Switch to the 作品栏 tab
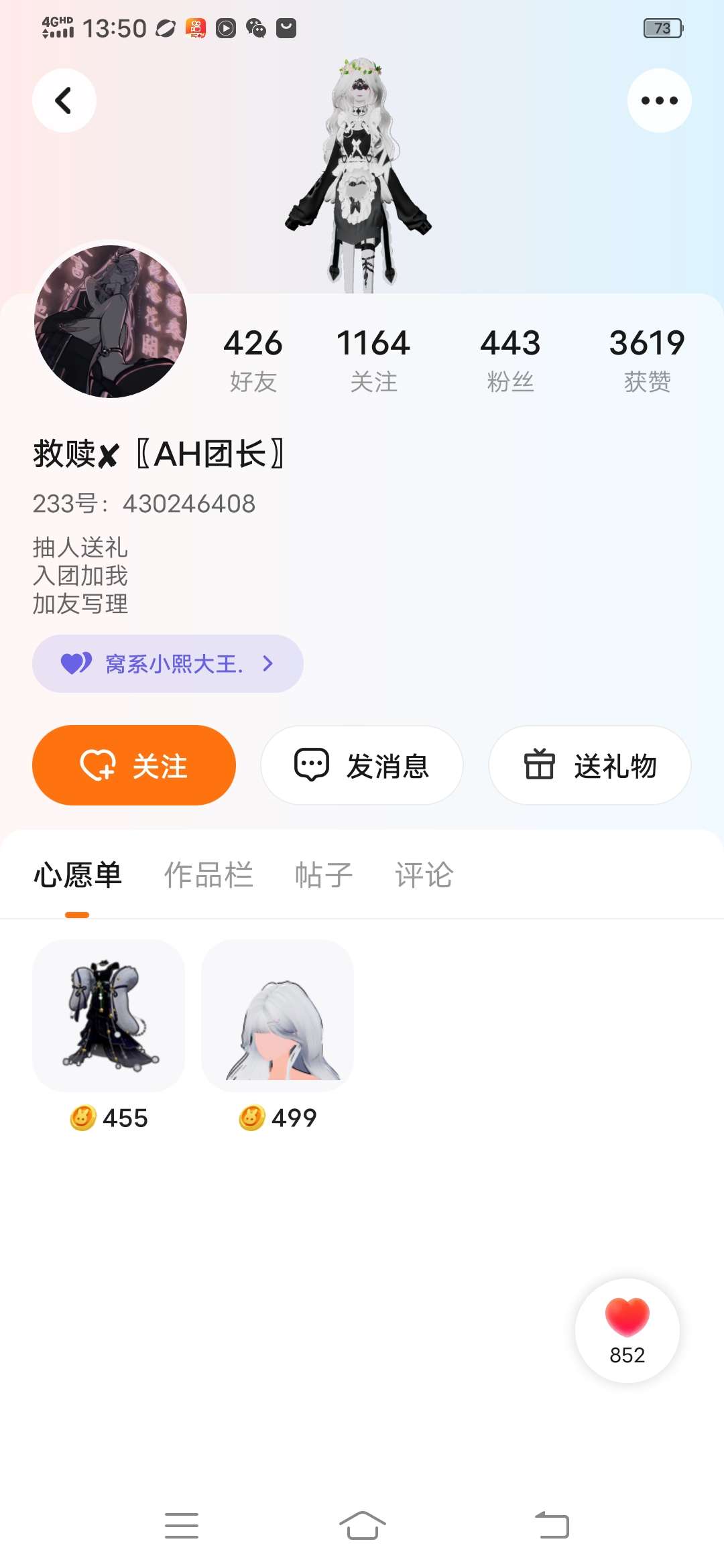The height and width of the screenshot is (1568, 724). tap(208, 875)
